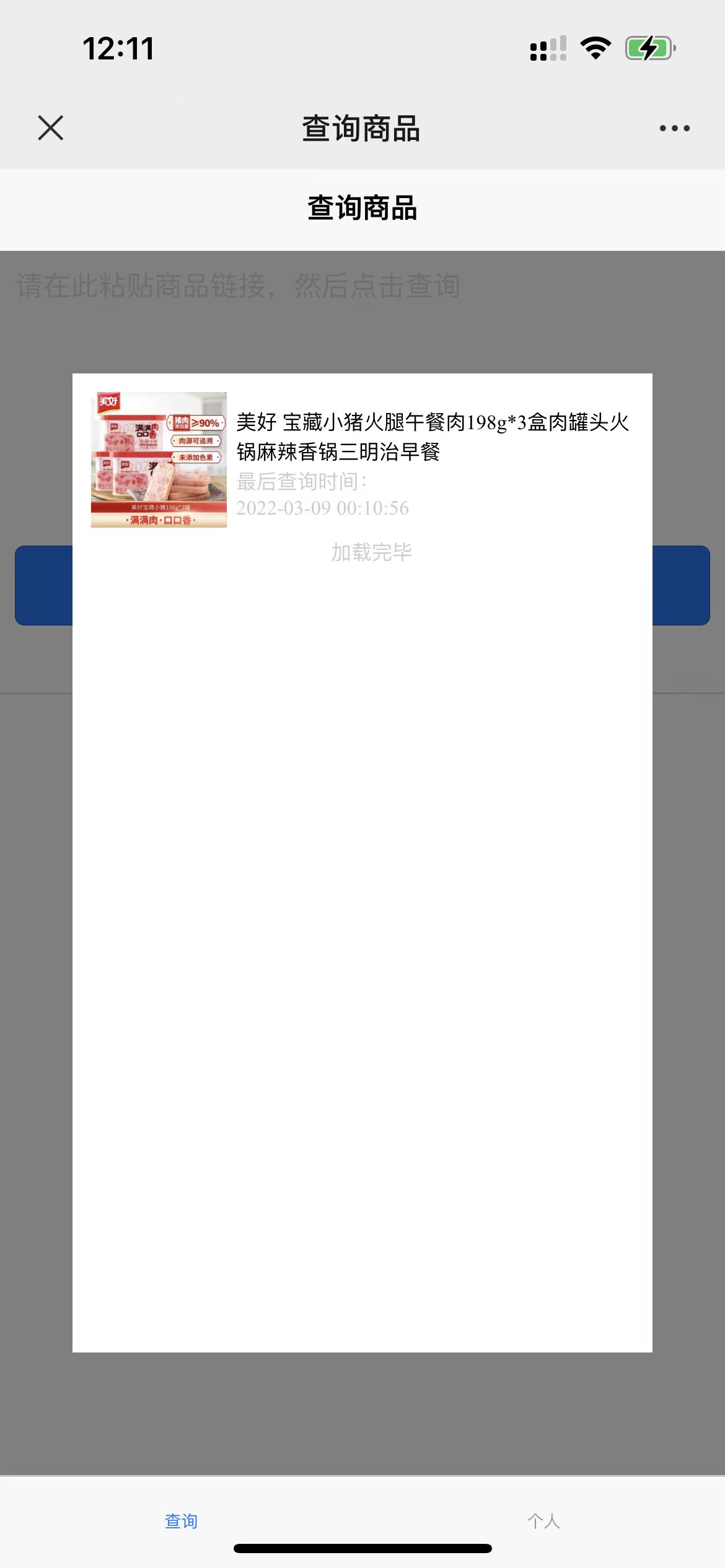Close the 查询商品 page with the X icon
725x1568 pixels.
(50, 128)
